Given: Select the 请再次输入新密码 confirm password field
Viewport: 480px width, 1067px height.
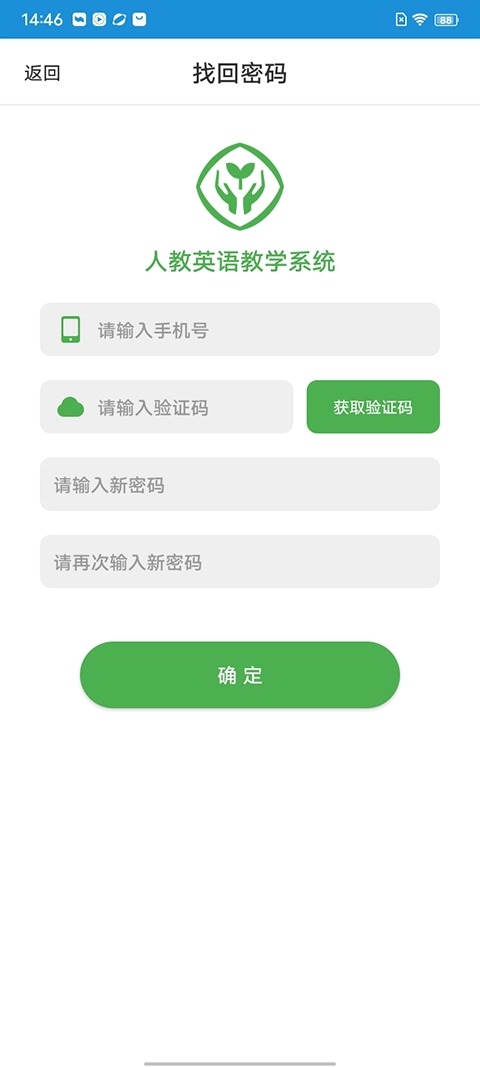Looking at the screenshot, I should click(240, 561).
